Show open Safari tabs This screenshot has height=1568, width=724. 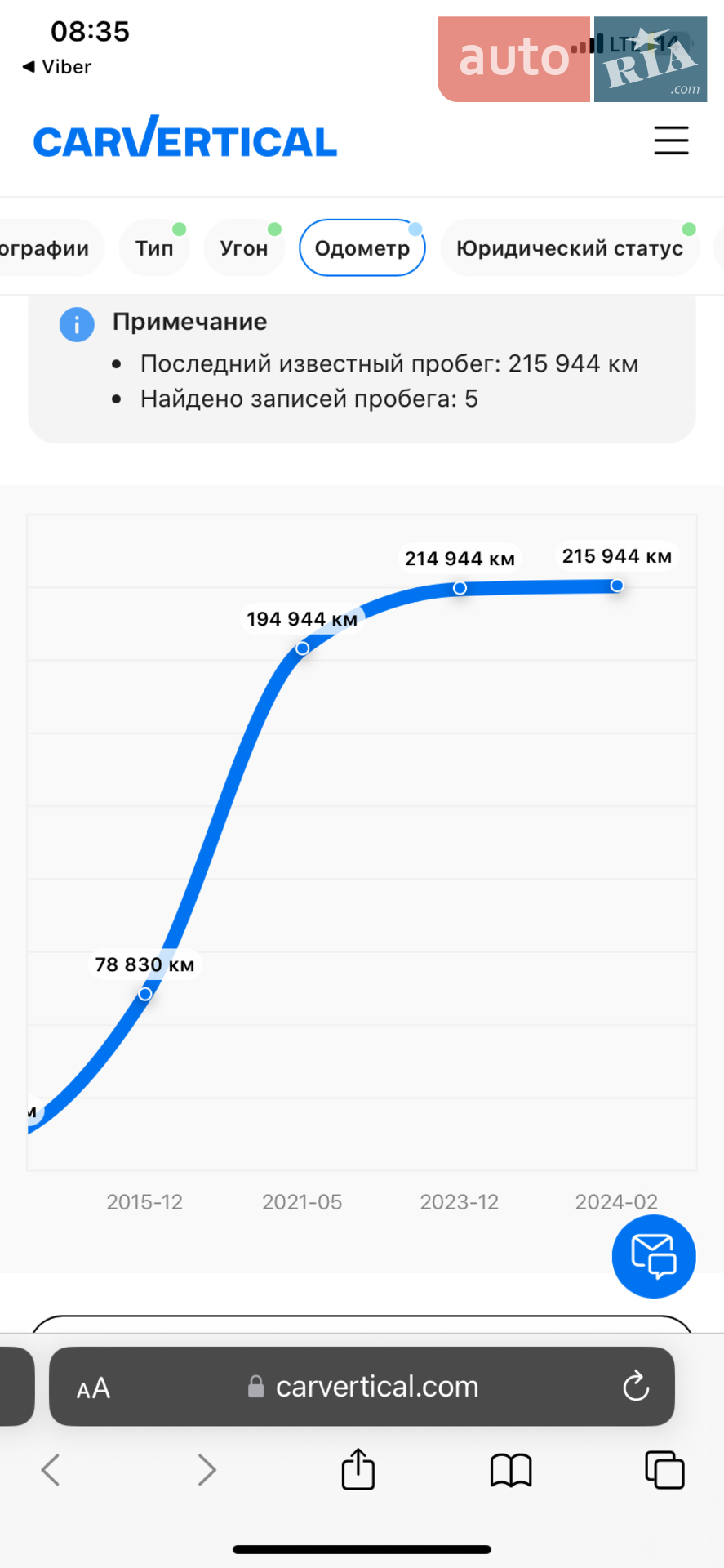point(664,1470)
